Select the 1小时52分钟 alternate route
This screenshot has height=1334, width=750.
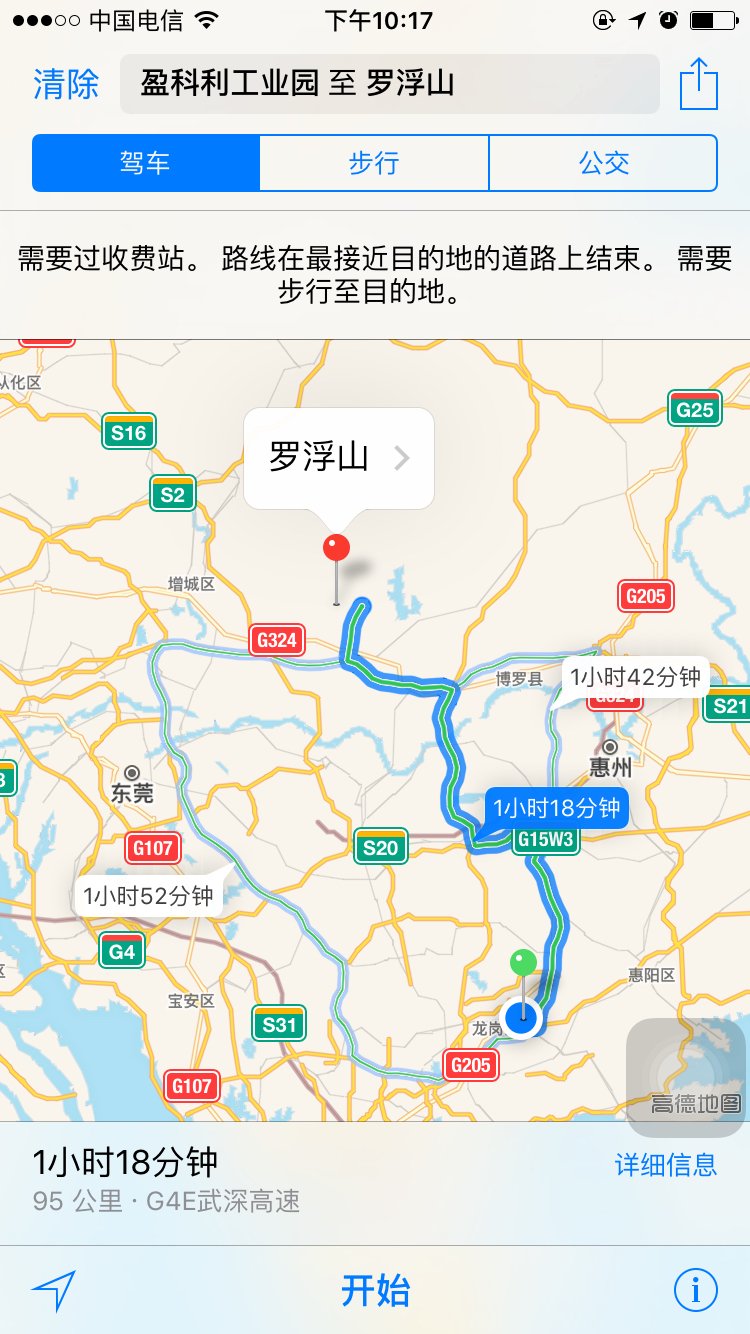148,895
